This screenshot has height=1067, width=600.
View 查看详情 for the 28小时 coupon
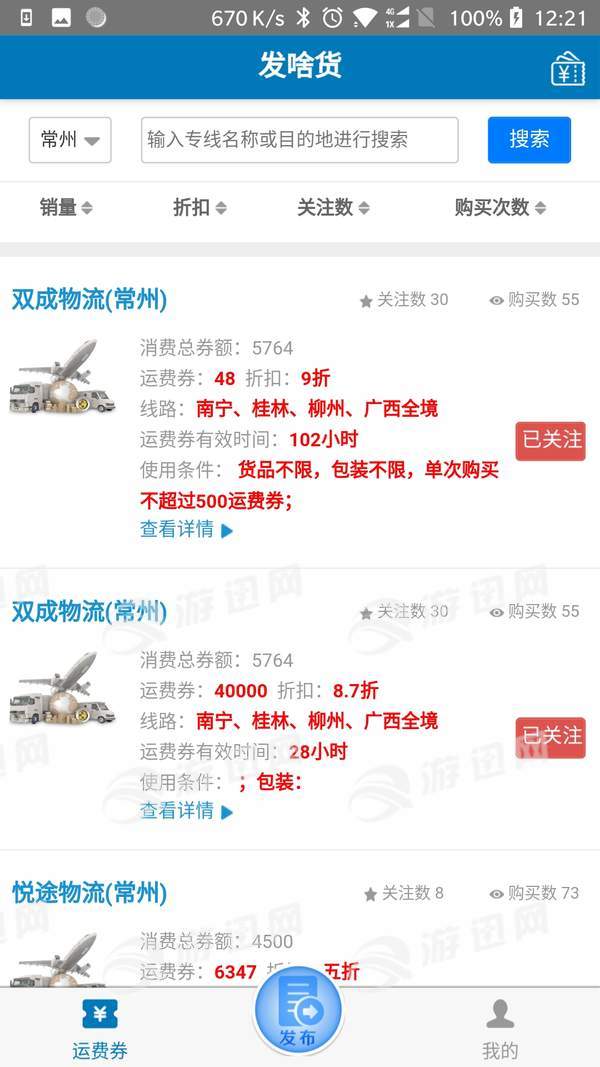186,811
